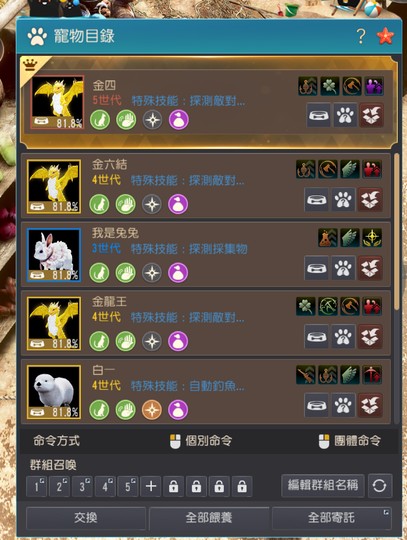Tap the 交換 button
The height and width of the screenshot is (540, 407).
tap(86, 517)
